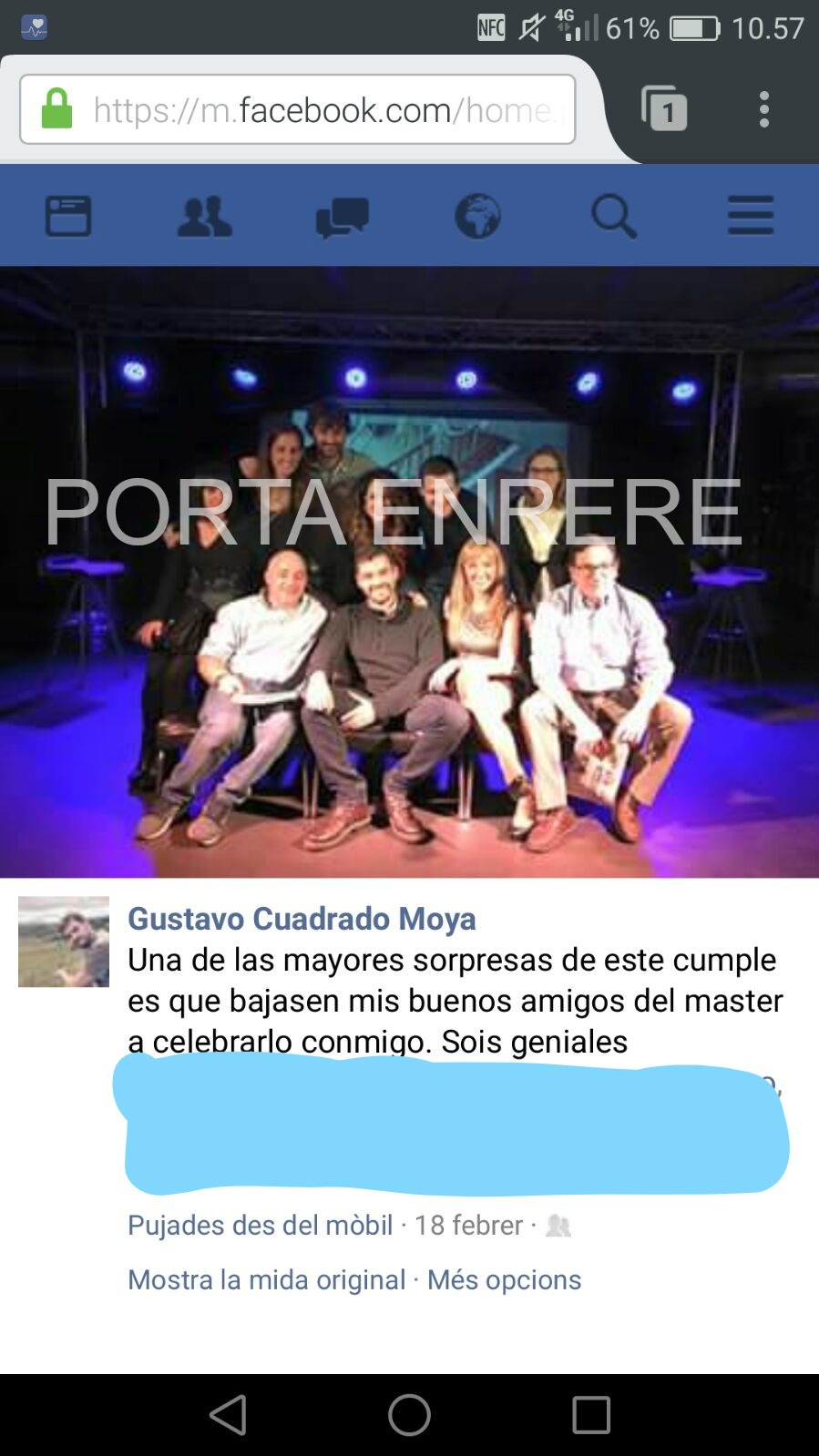Open Facebook search magnifier
This screenshot has width=819, height=1456.
click(614, 217)
